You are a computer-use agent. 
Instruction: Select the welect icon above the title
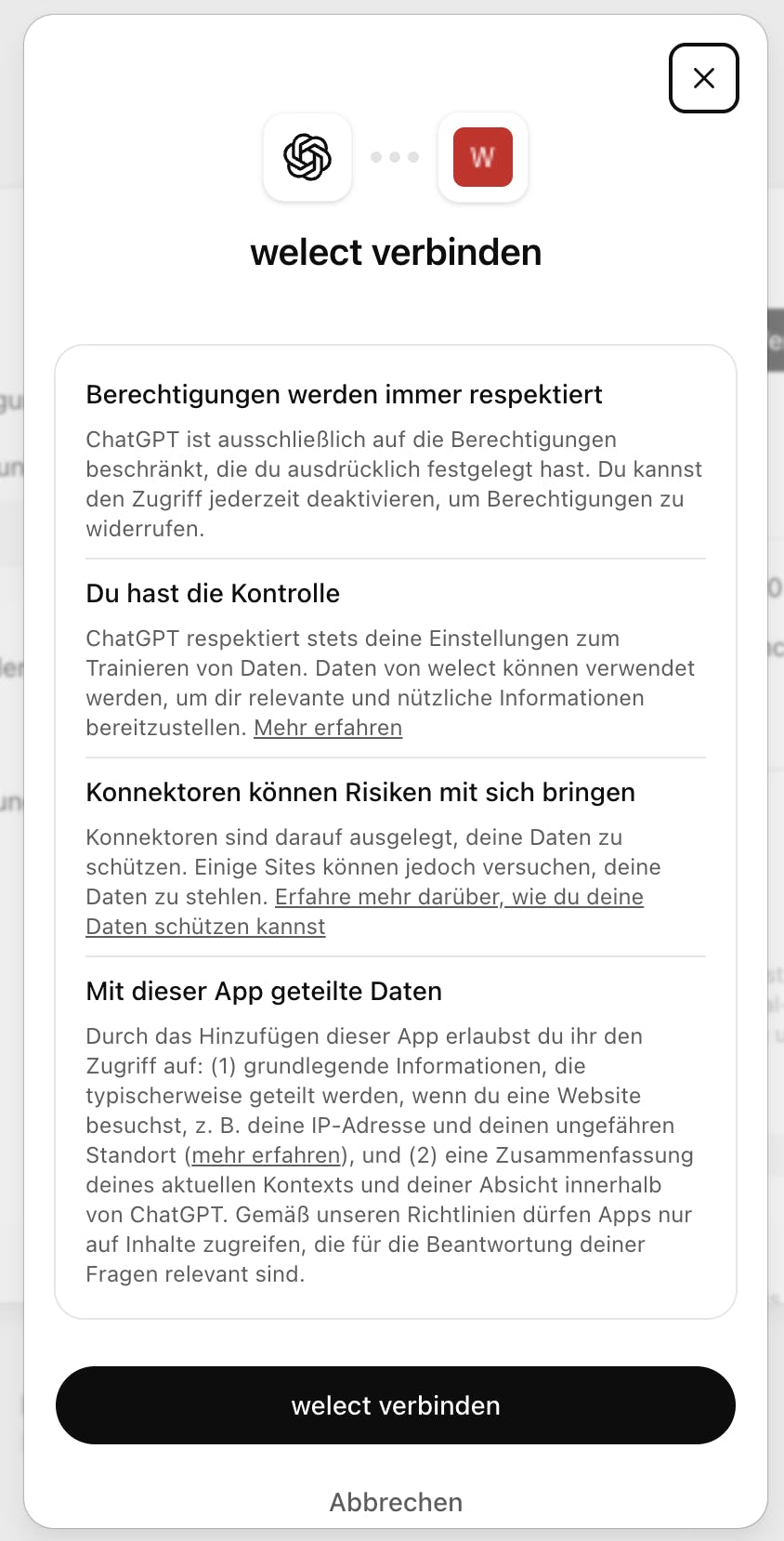point(483,158)
